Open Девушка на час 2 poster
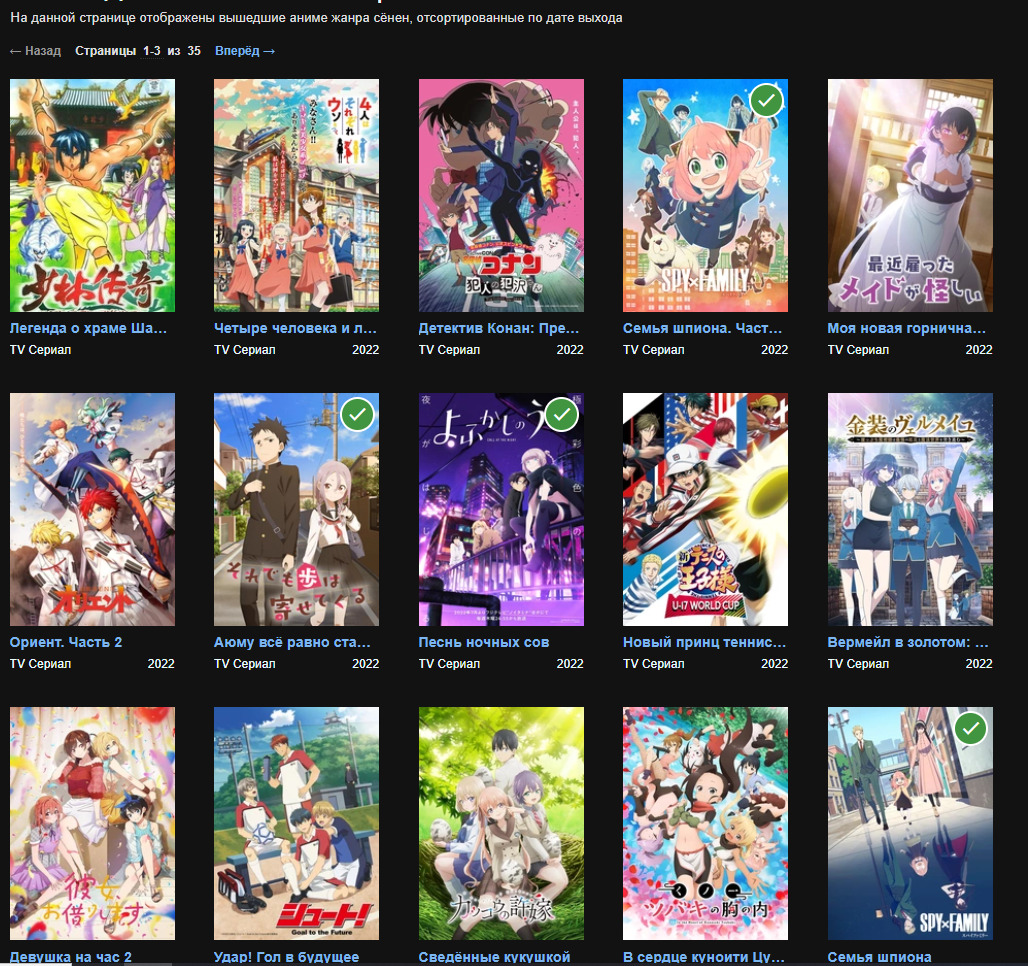1028x966 pixels. (92, 823)
